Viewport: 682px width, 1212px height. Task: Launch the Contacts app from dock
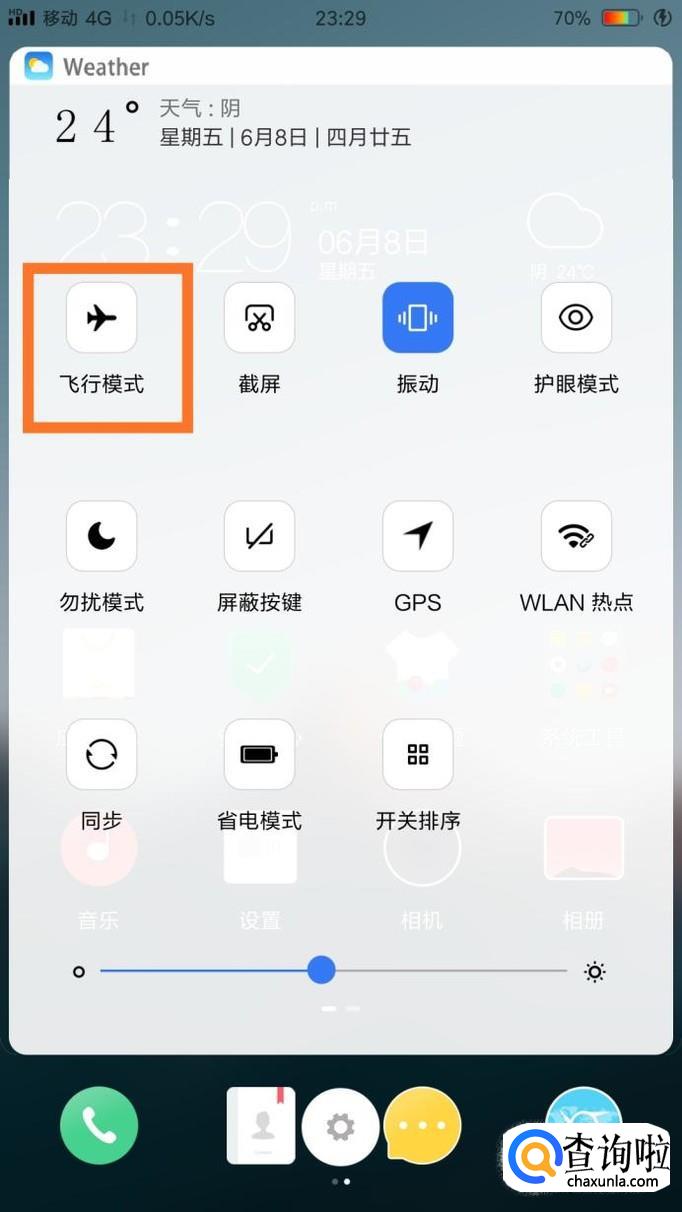click(262, 1126)
